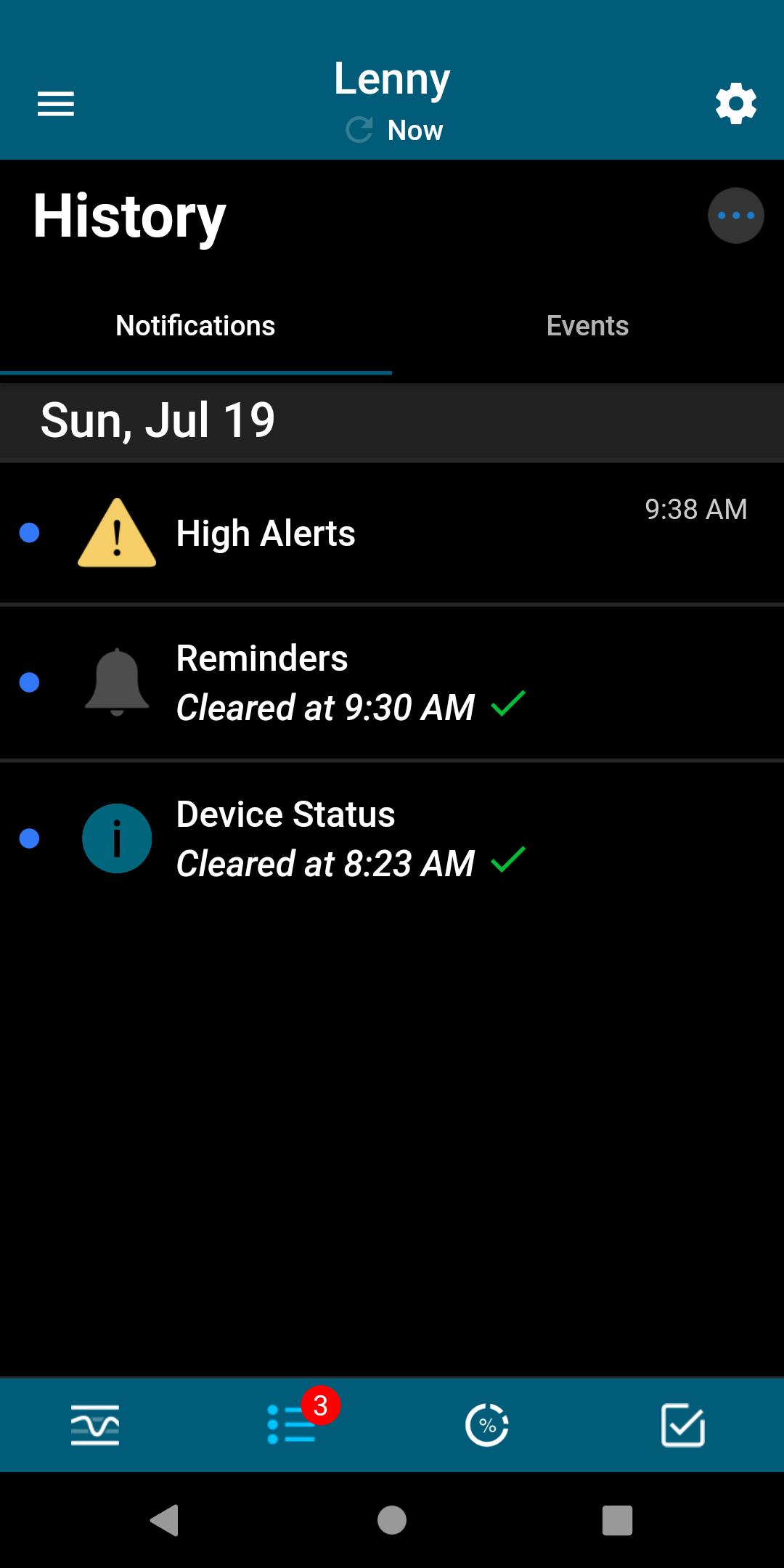This screenshot has height=1568, width=784.
Task: Switch to the Events tab
Action: (587, 326)
